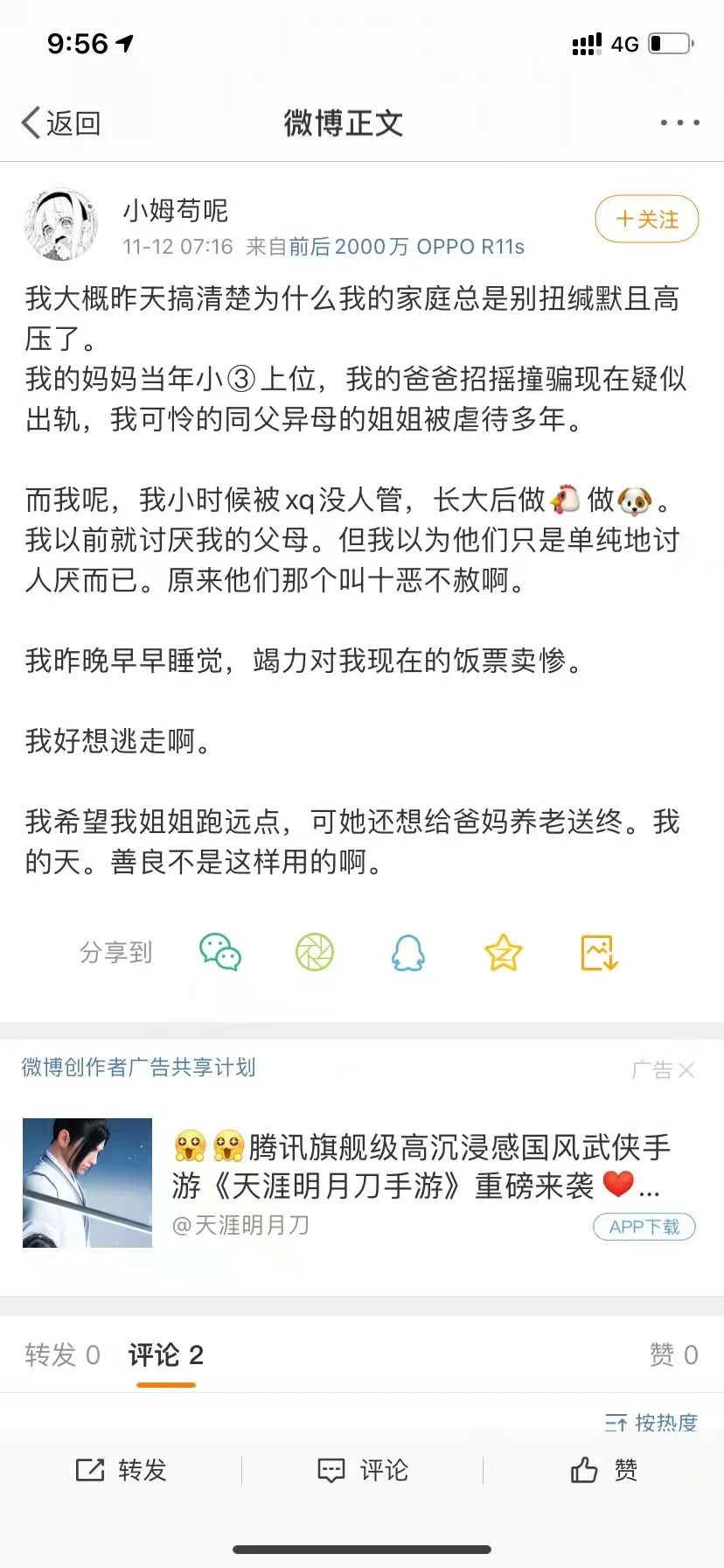Like the post with bottom 赞 button
Screen dimensions: 724x1568
click(x=603, y=1471)
